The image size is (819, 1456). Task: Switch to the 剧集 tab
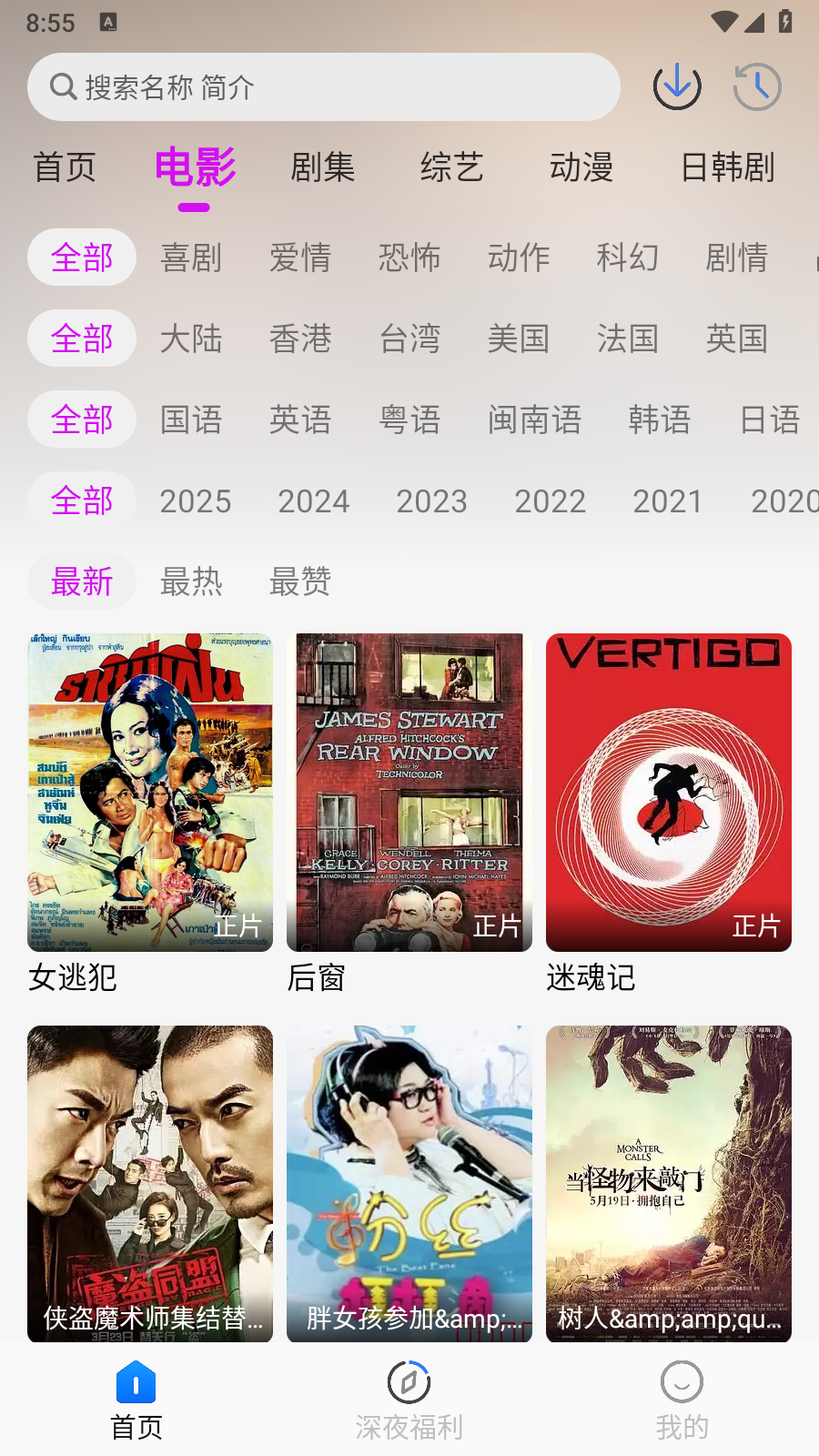pyautogui.click(x=321, y=168)
